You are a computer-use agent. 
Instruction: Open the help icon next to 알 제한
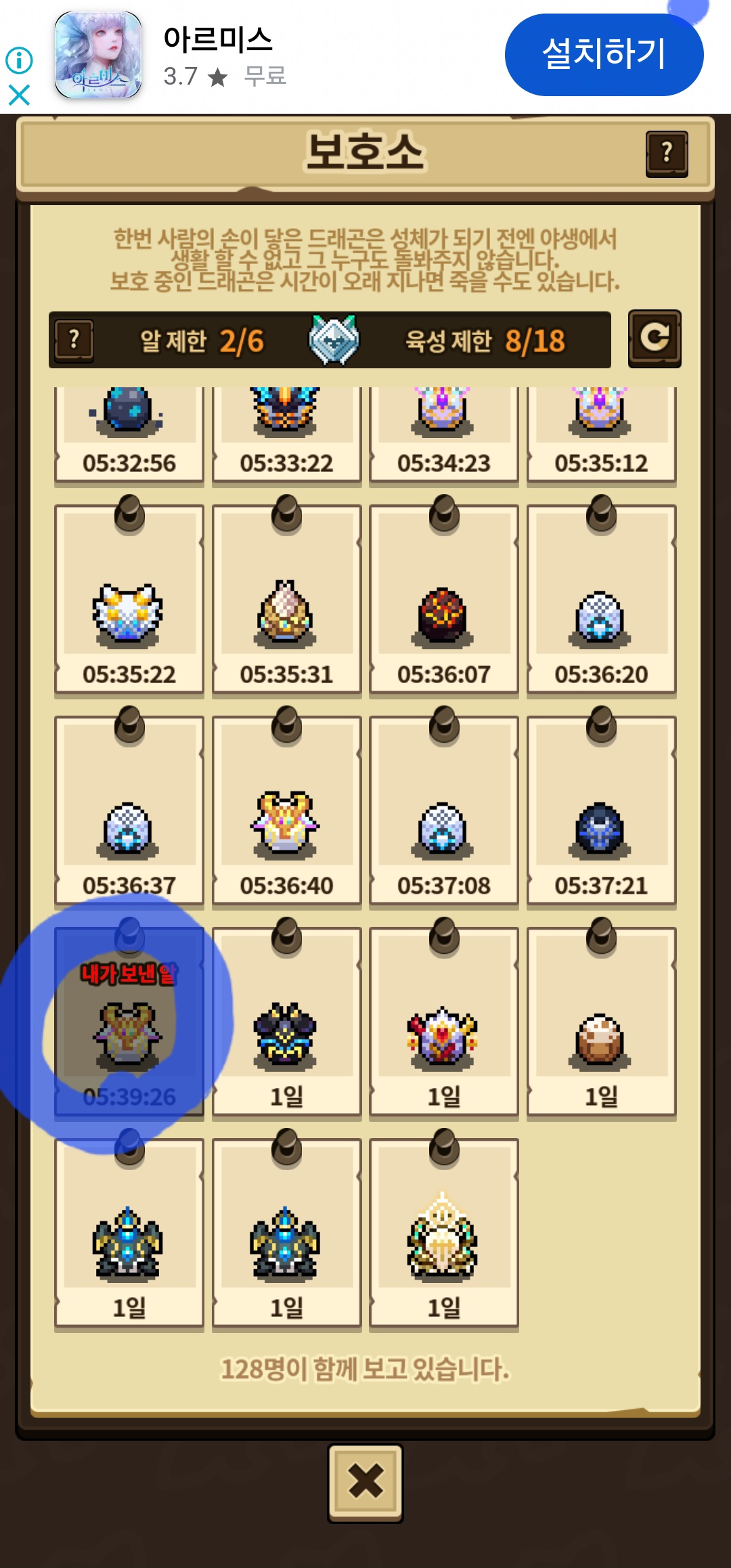point(74,340)
